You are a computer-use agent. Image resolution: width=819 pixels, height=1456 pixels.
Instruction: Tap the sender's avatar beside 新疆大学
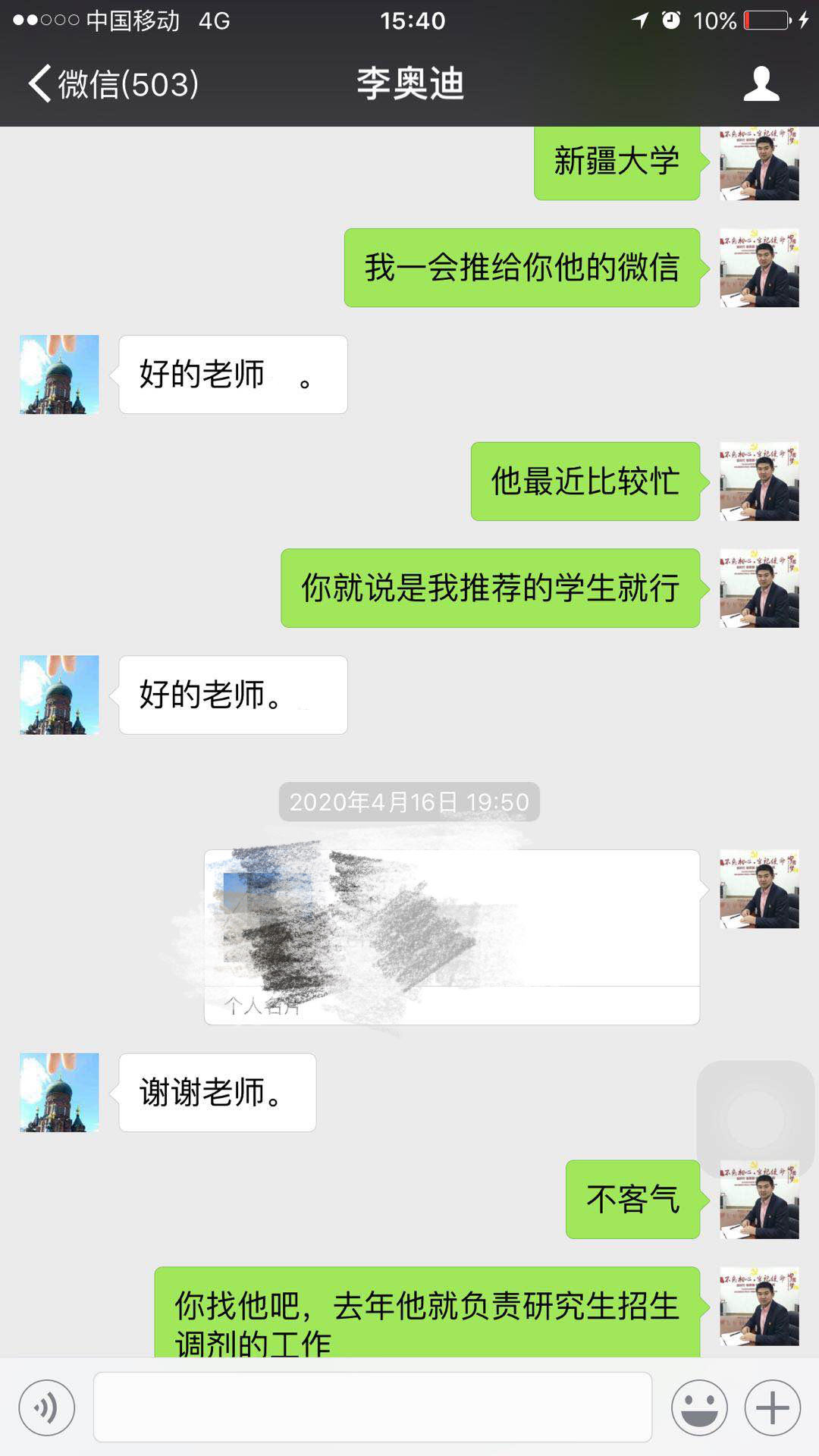tap(759, 164)
